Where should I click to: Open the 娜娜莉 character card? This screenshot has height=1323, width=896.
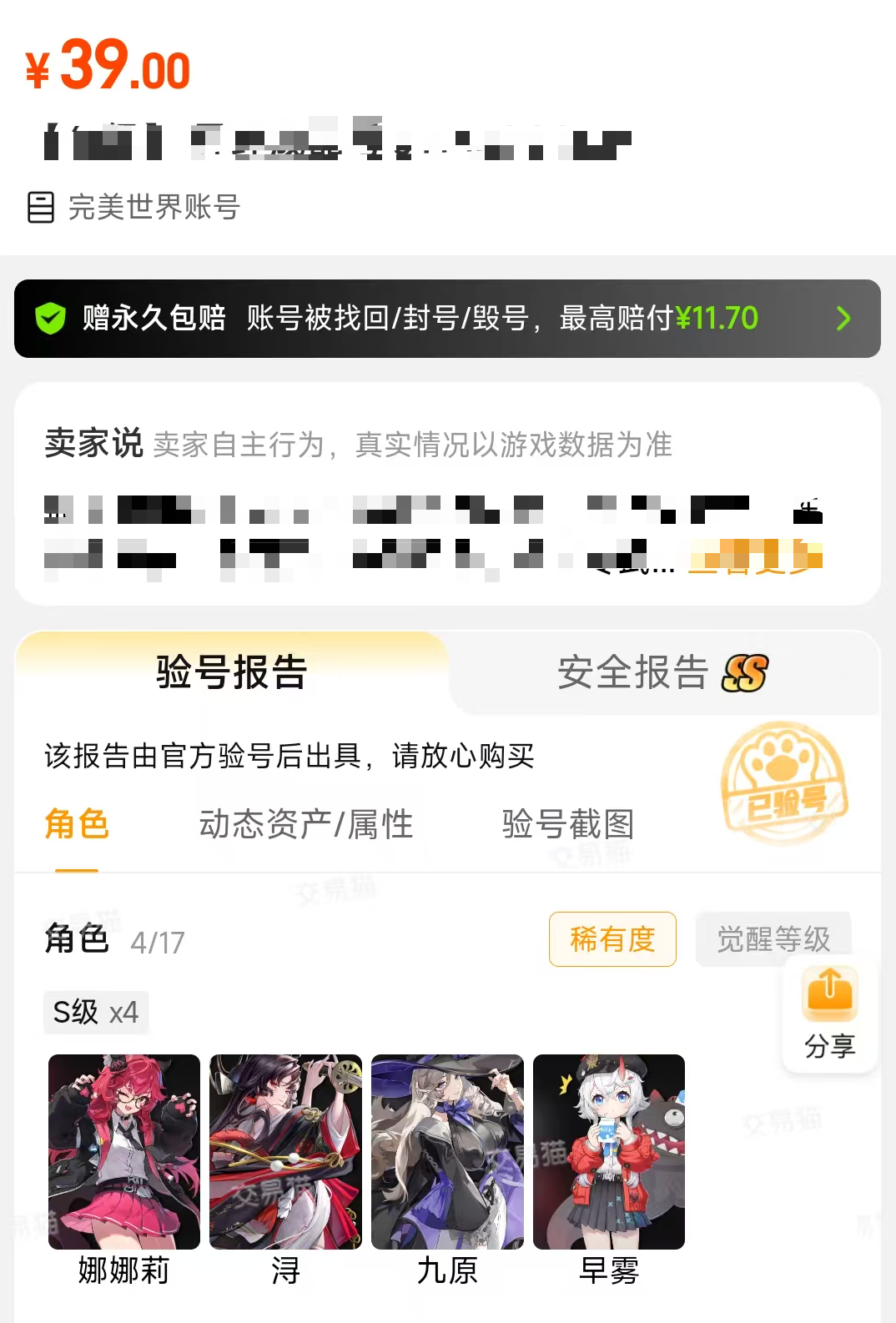click(124, 1170)
